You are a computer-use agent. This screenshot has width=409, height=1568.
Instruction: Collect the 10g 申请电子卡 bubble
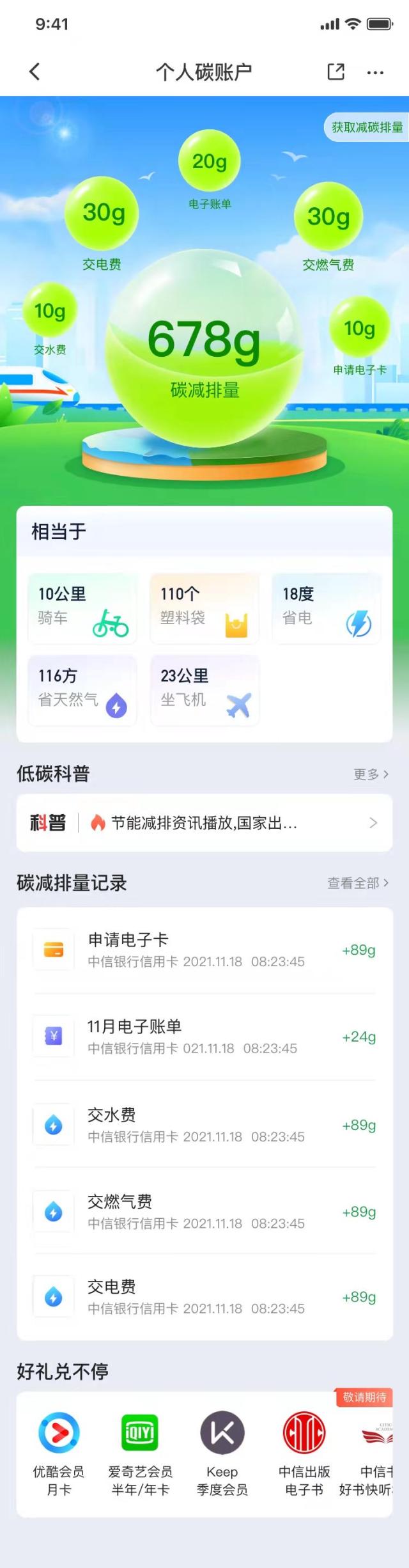coord(359,328)
